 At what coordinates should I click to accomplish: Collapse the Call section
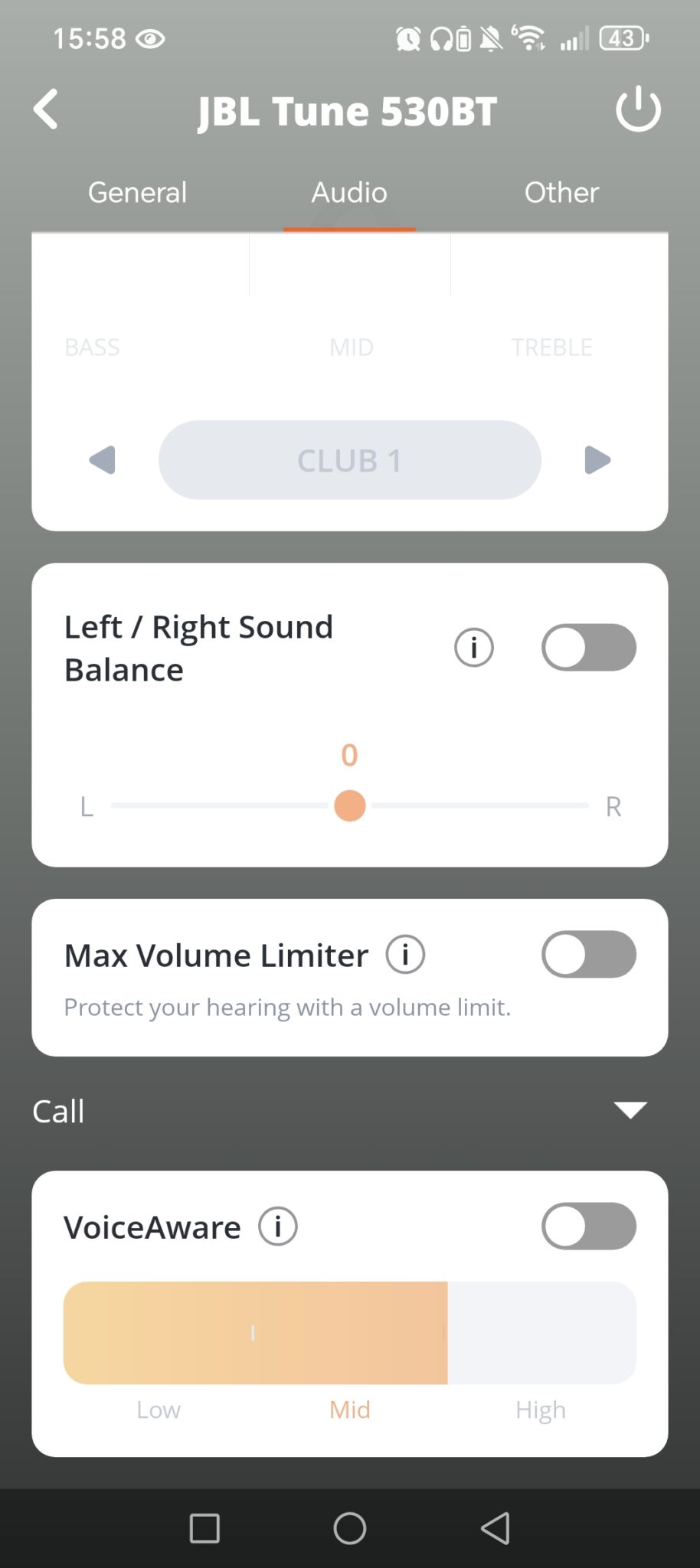630,1110
